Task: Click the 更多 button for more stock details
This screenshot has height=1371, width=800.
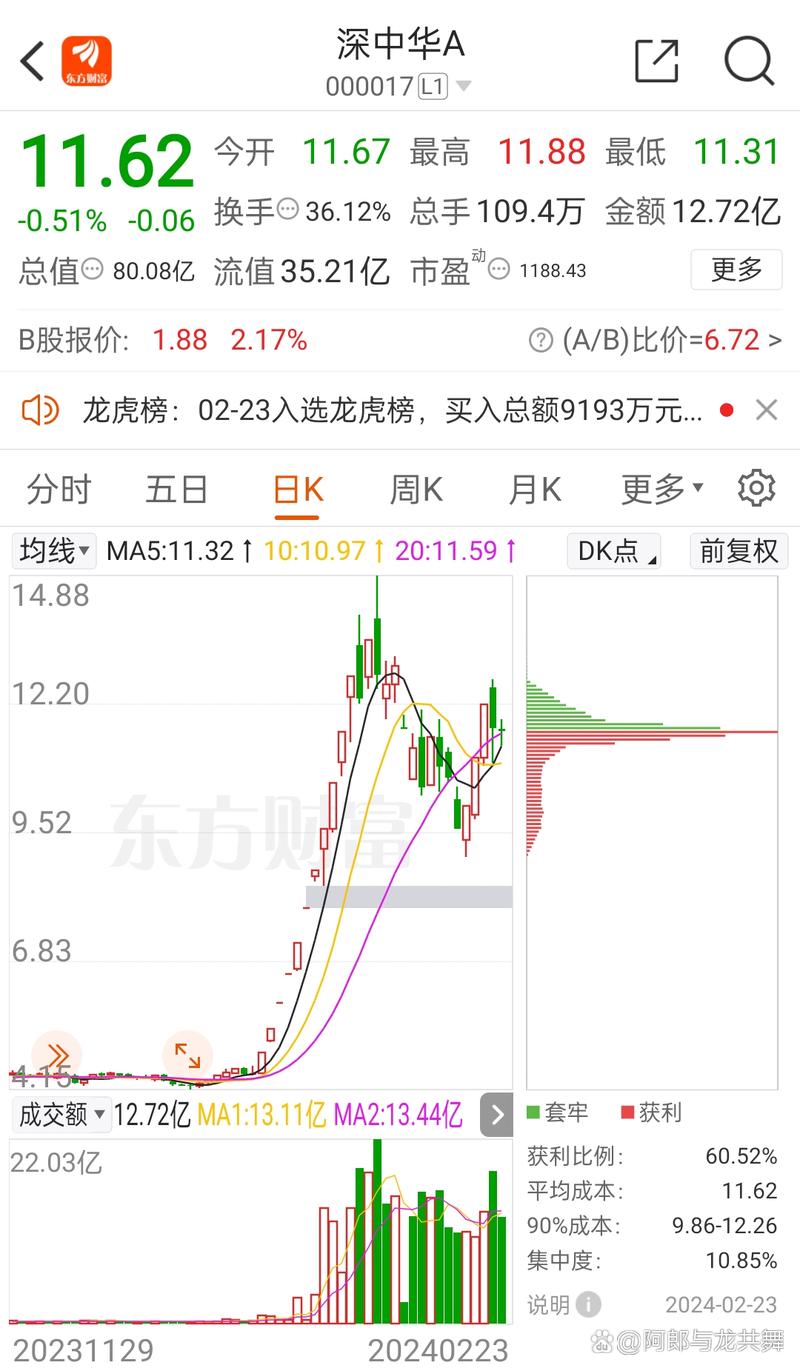Action: [736, 270]
